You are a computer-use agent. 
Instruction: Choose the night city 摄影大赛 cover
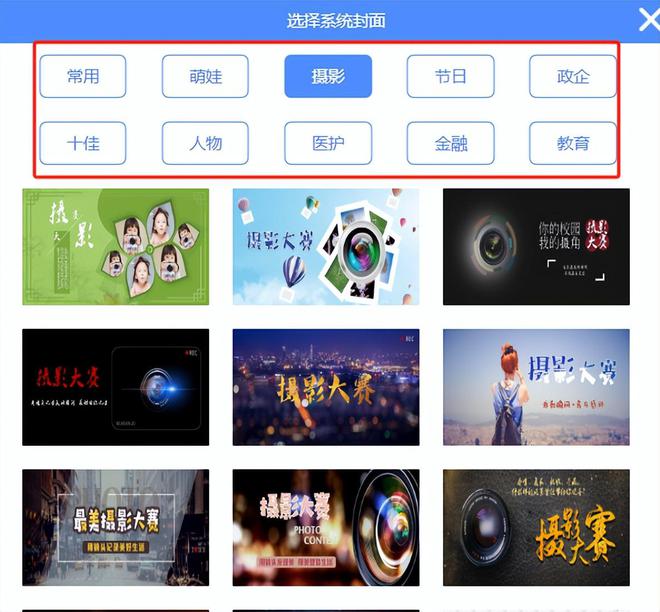pos(326,387)
